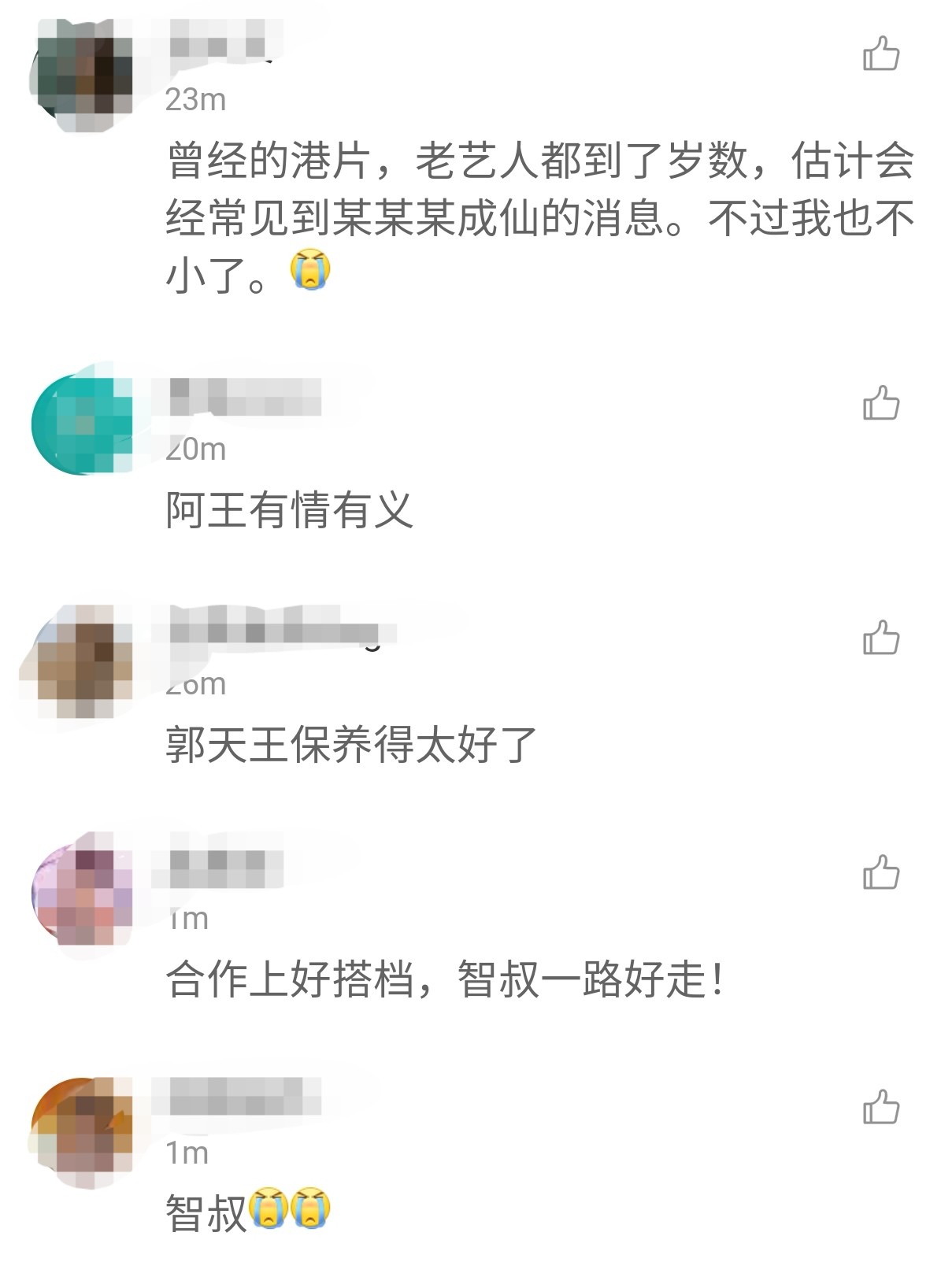Like the comment 郭天王保养得太好了
This screenshot has width=941, height=1288.
click(880, 638)
